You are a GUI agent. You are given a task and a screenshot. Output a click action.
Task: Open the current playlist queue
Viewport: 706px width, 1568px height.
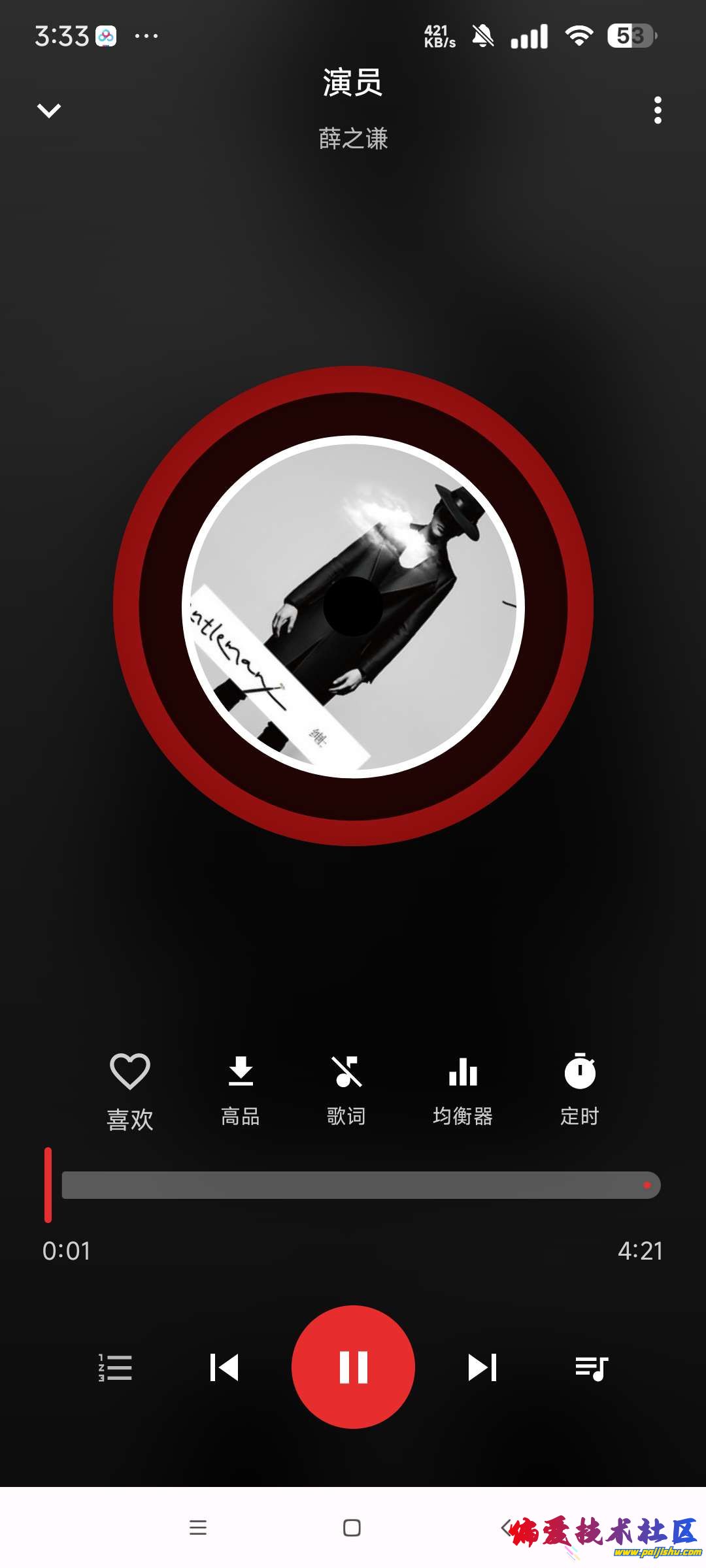[592, 1367]
